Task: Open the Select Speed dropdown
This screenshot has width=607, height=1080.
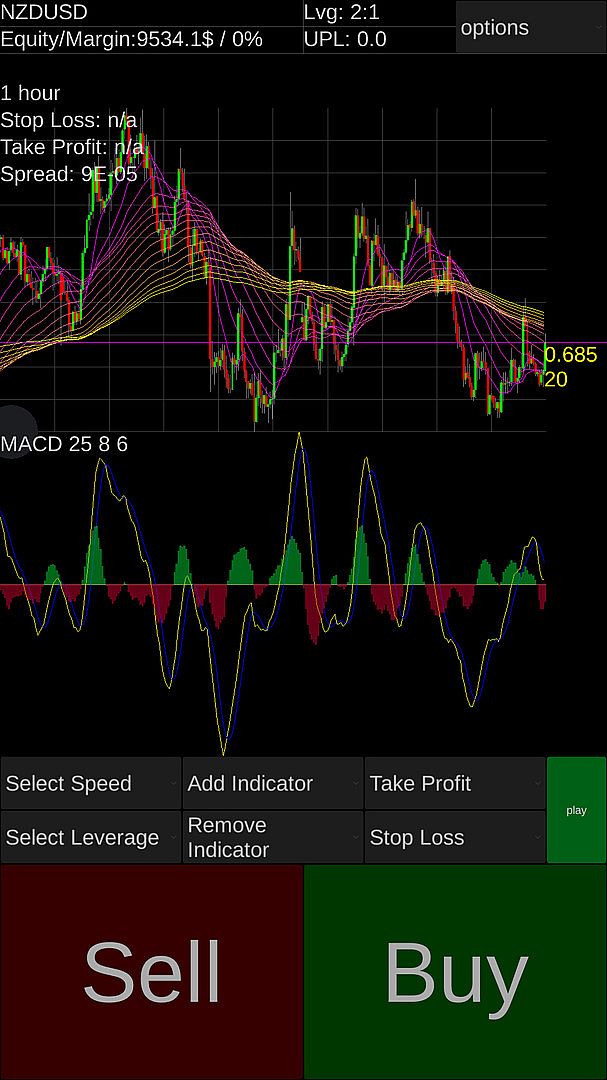Action: tap(91, 784)
